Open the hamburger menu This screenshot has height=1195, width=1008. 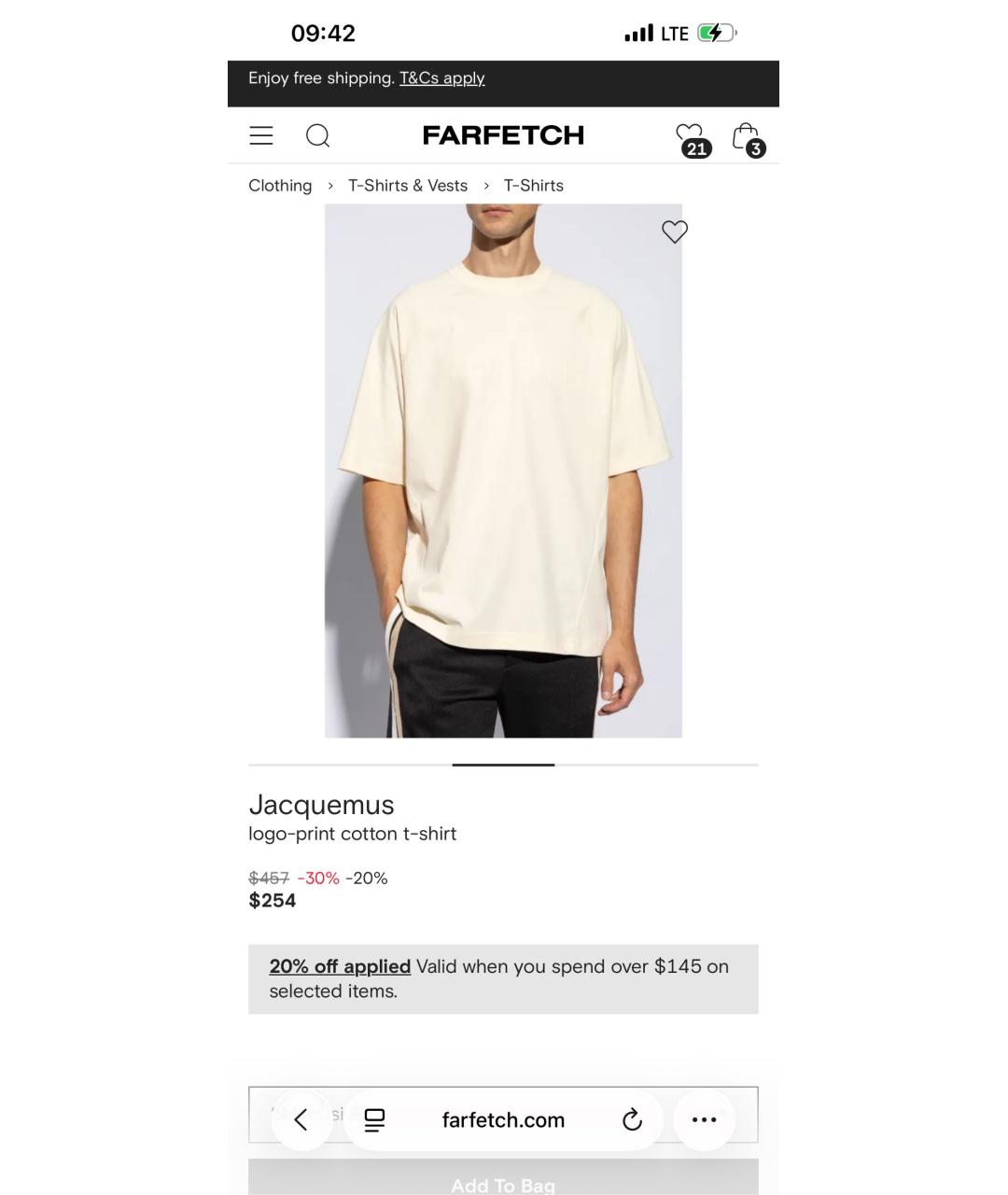[x=261, y=136]
